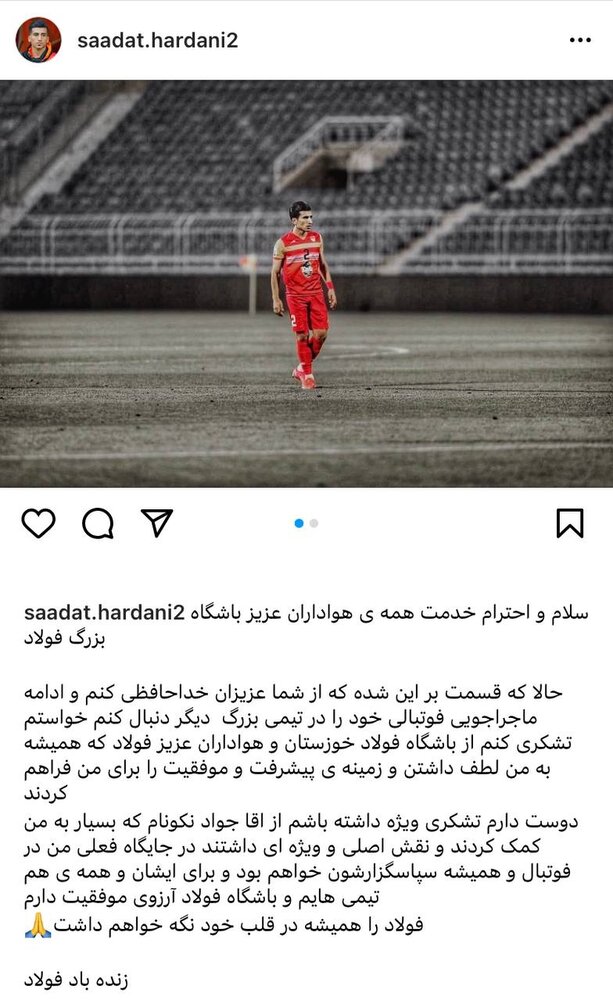Save this post with the bookmark icon

pyautogui.click(x=570, y=523)
